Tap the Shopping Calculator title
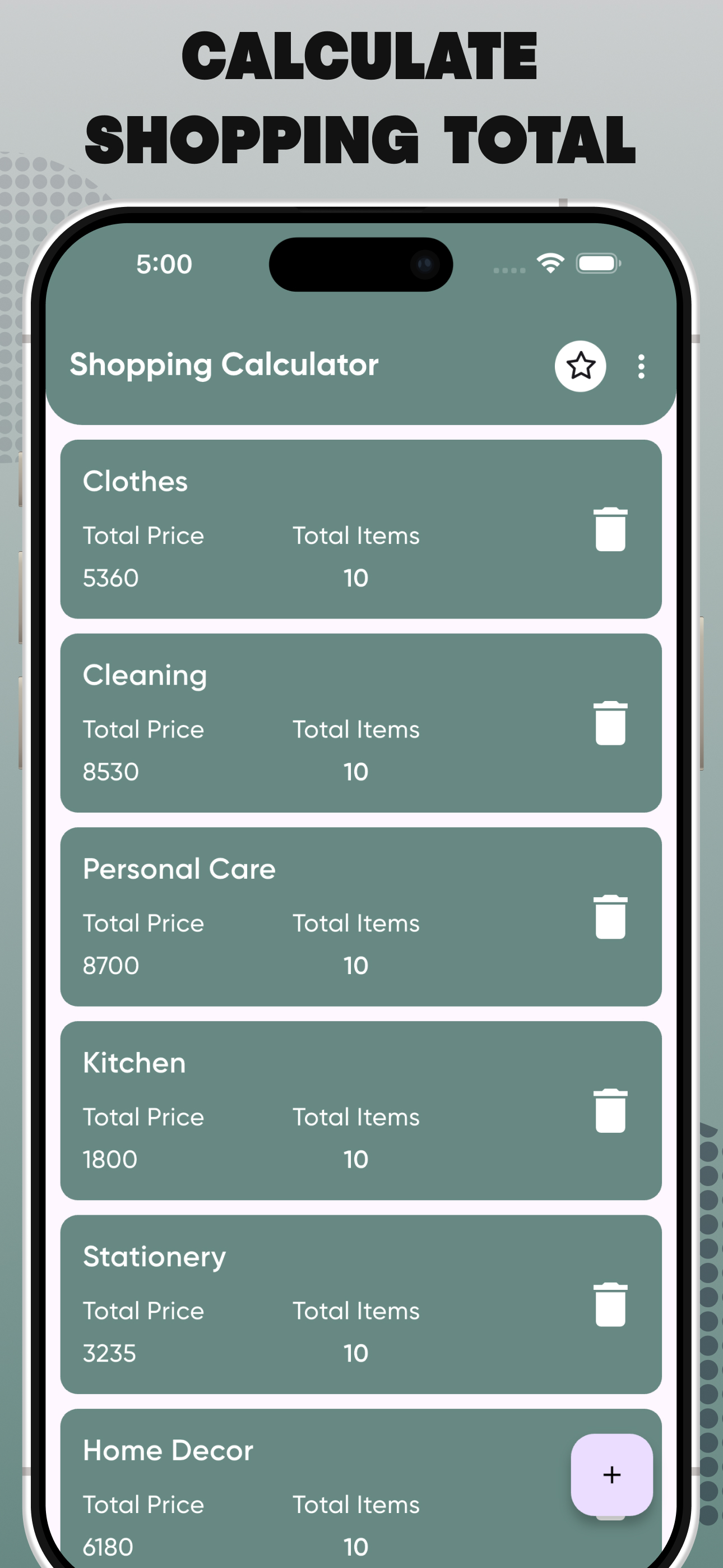This screenshot has height=1568, width=723. tap(224, 365)
